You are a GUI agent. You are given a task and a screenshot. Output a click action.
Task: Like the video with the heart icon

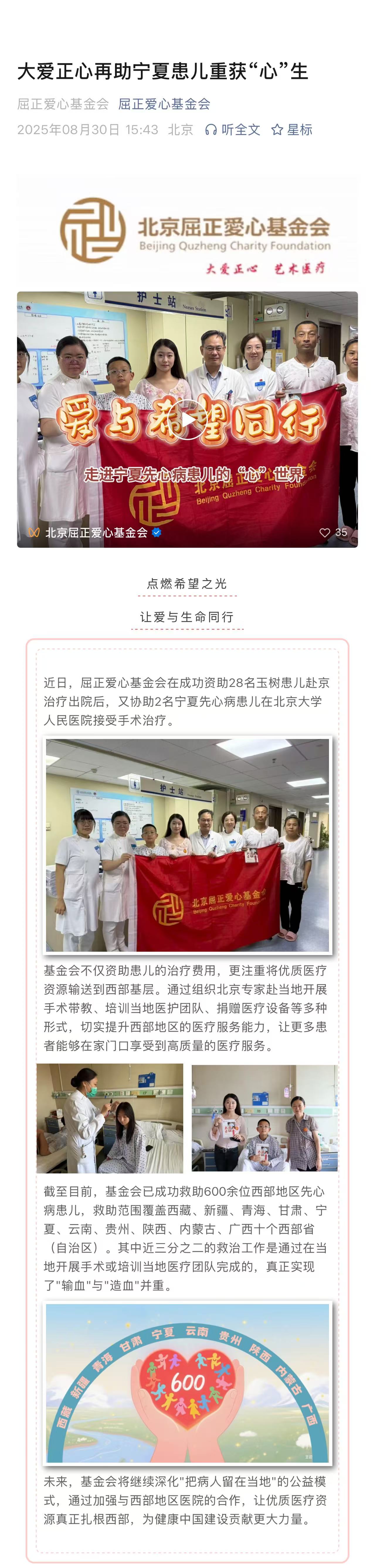coord(325,533)
